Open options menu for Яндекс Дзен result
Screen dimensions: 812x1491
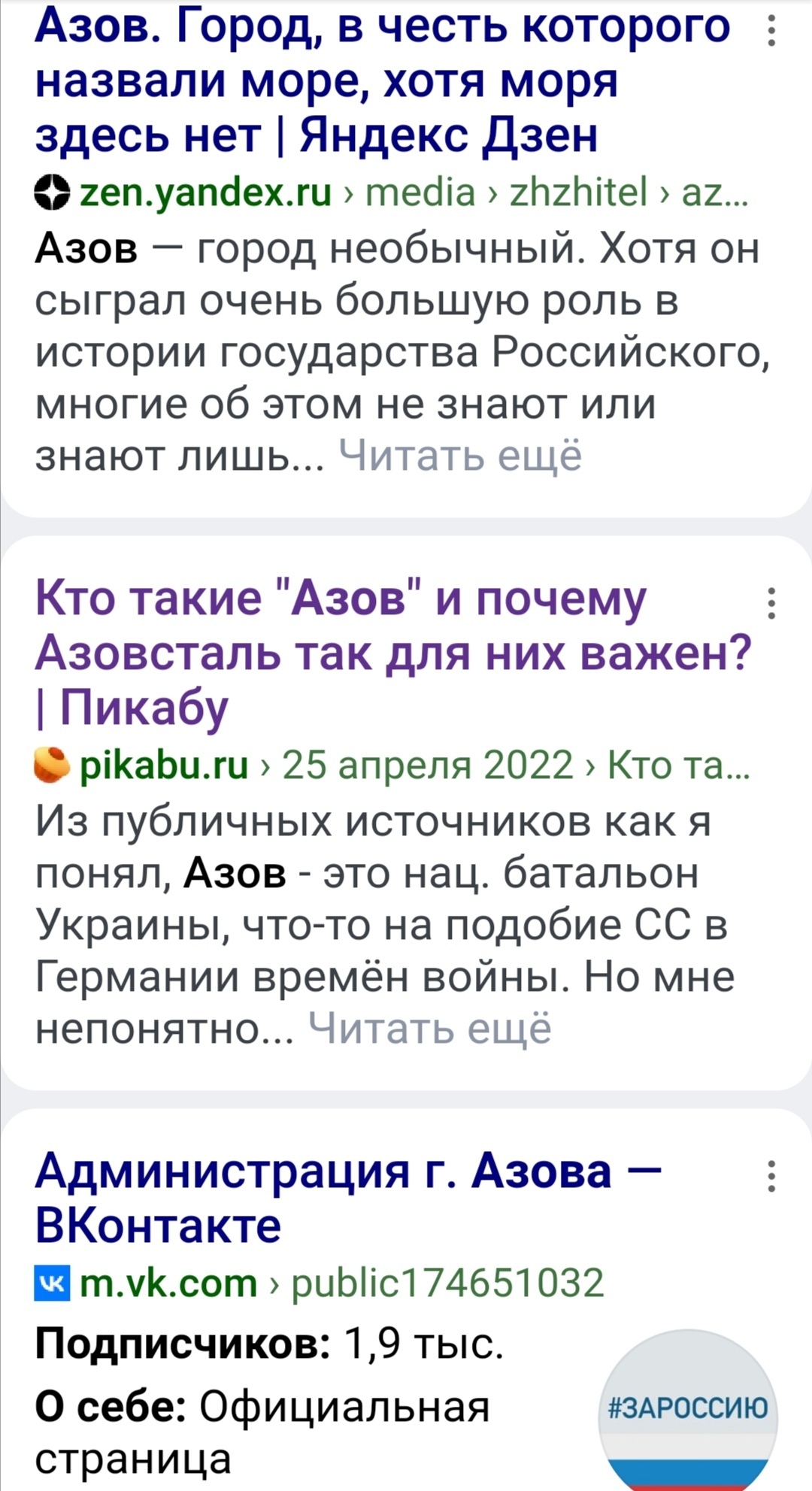[771, 31]
